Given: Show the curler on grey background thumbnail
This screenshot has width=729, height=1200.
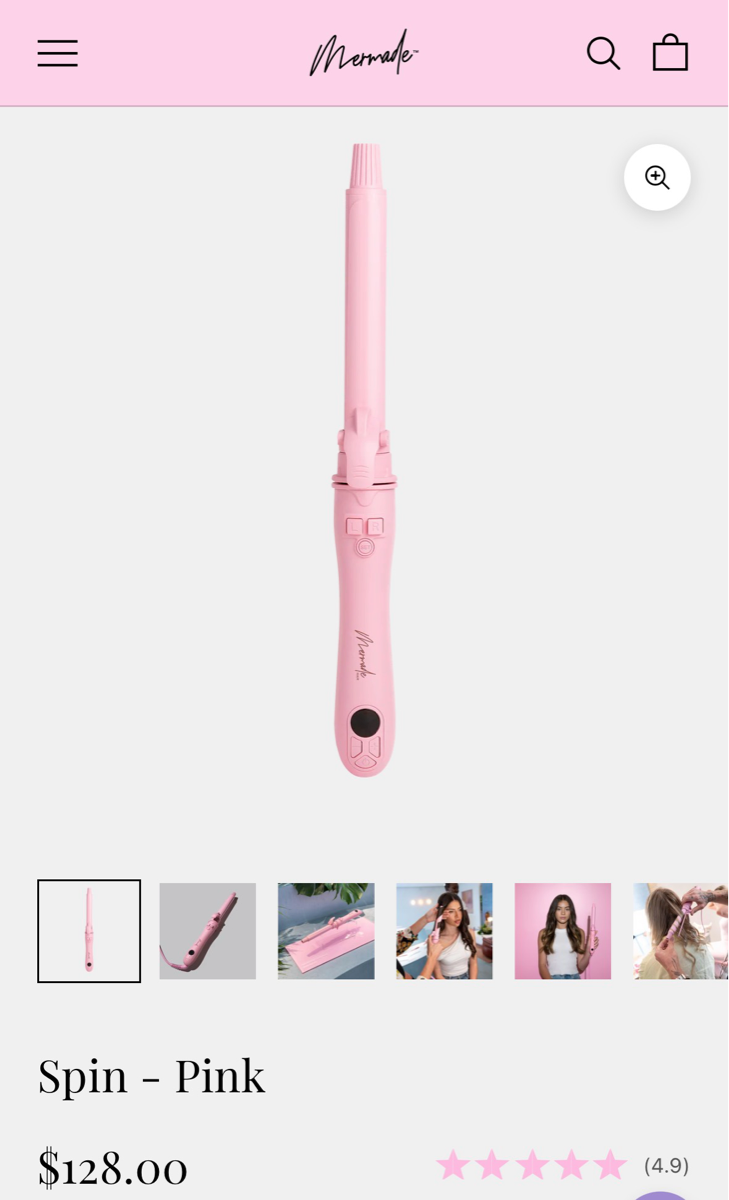Looking at the screenshot, I should (x=208, y=931).
